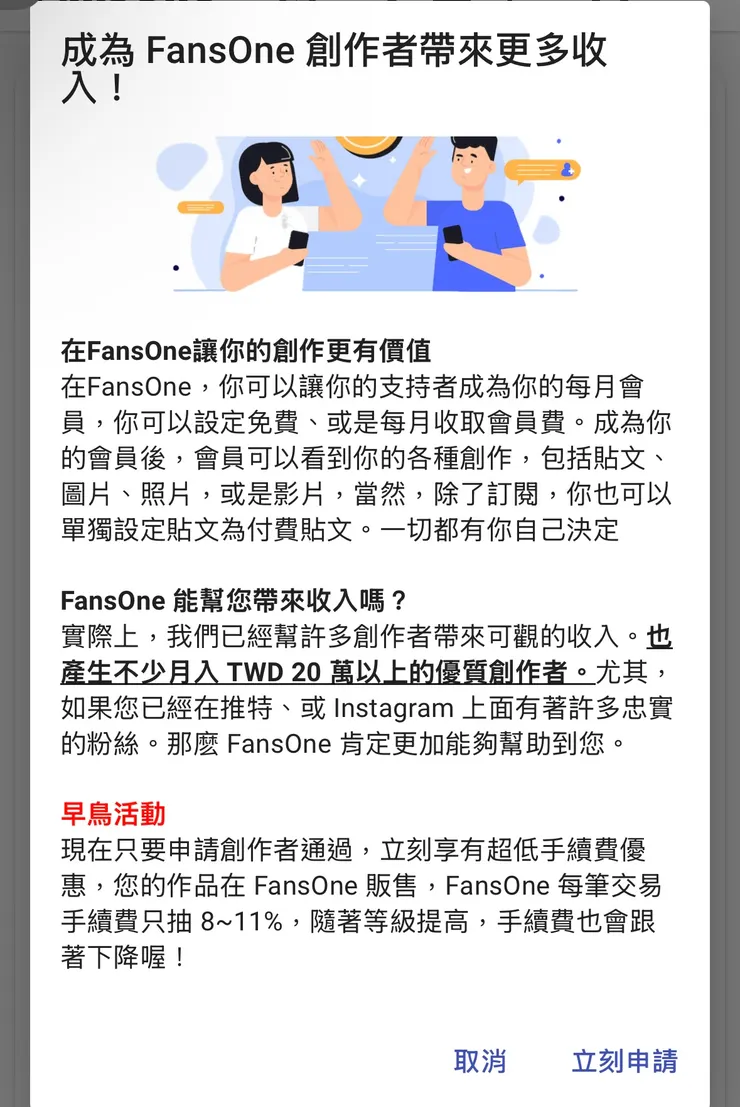
Task: Tap 取消 to dismiss the dialog
Action: click(480, 1061)
